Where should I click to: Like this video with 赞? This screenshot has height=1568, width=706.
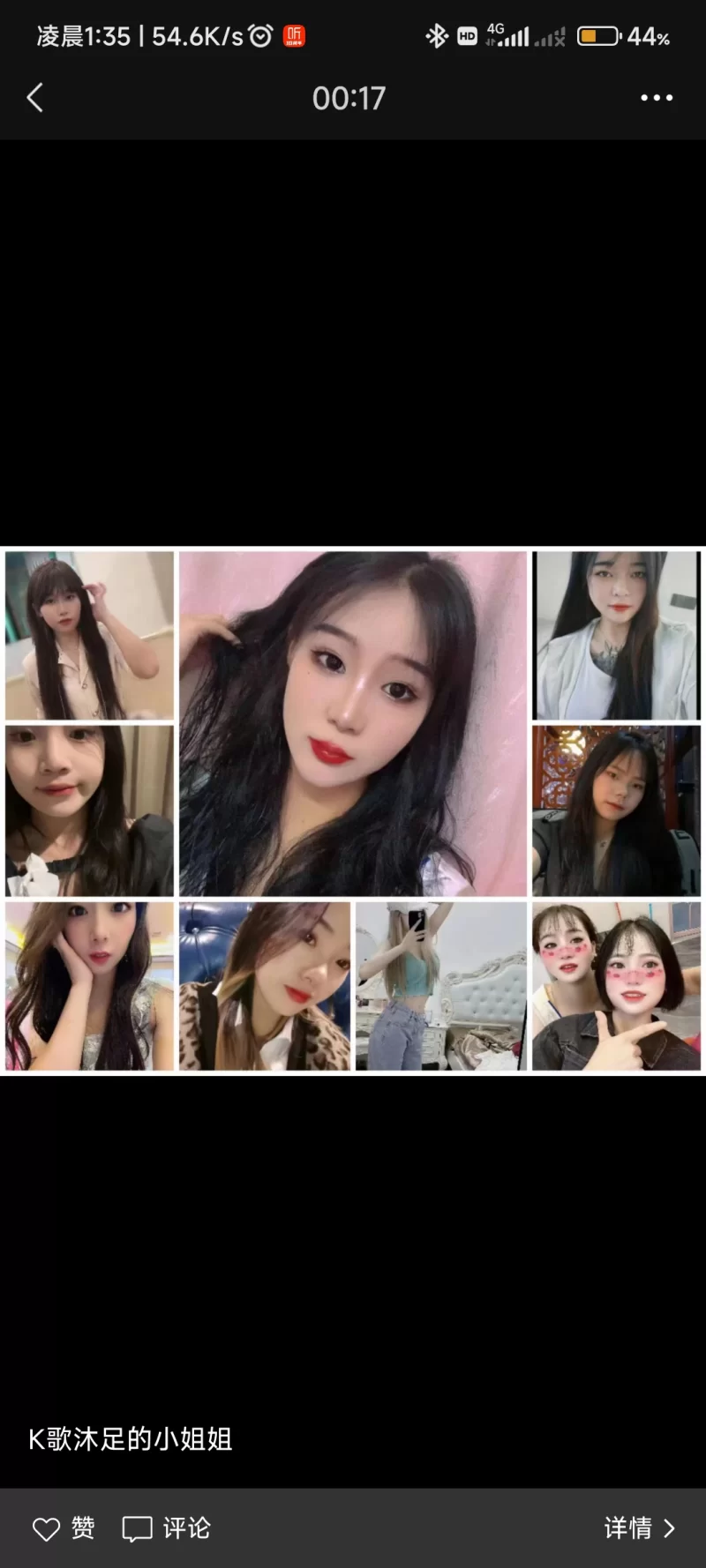pyautogui.click(x=64, y=1527)
